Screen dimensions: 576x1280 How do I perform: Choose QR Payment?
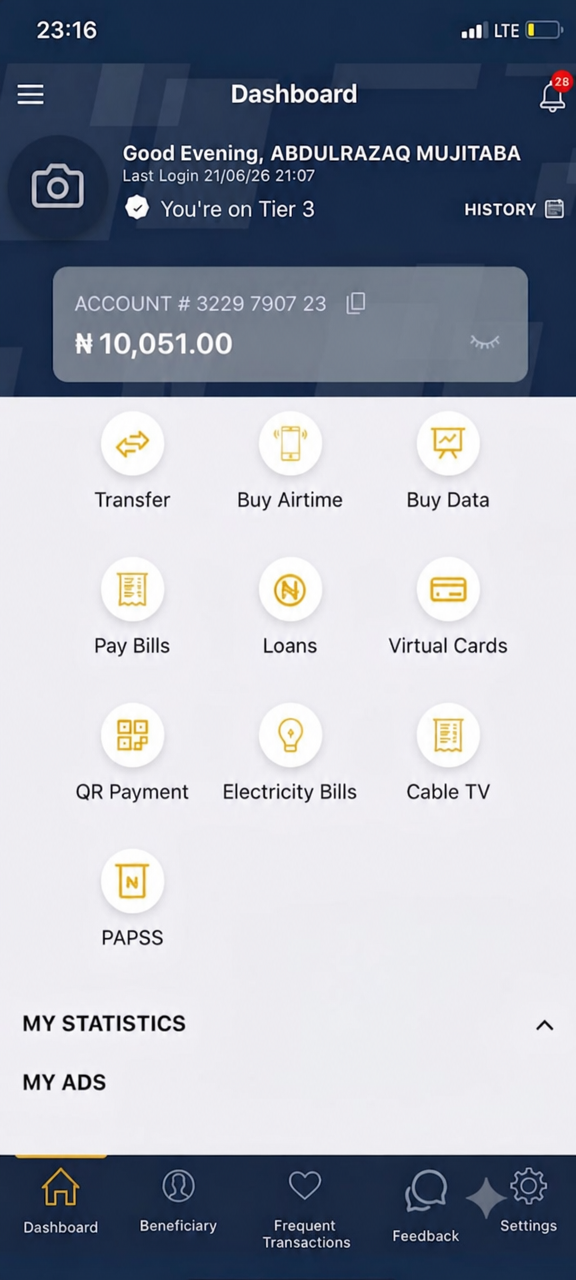click(x=132, y=754)
